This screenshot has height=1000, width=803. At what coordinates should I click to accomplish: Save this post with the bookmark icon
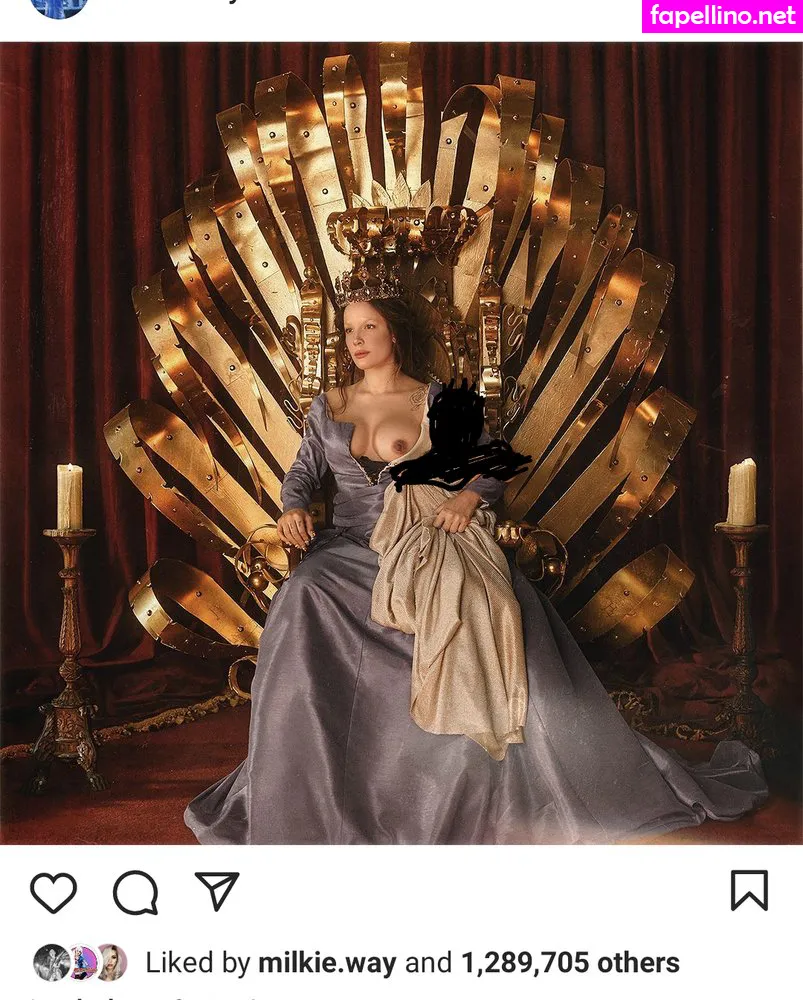(749, 890)
